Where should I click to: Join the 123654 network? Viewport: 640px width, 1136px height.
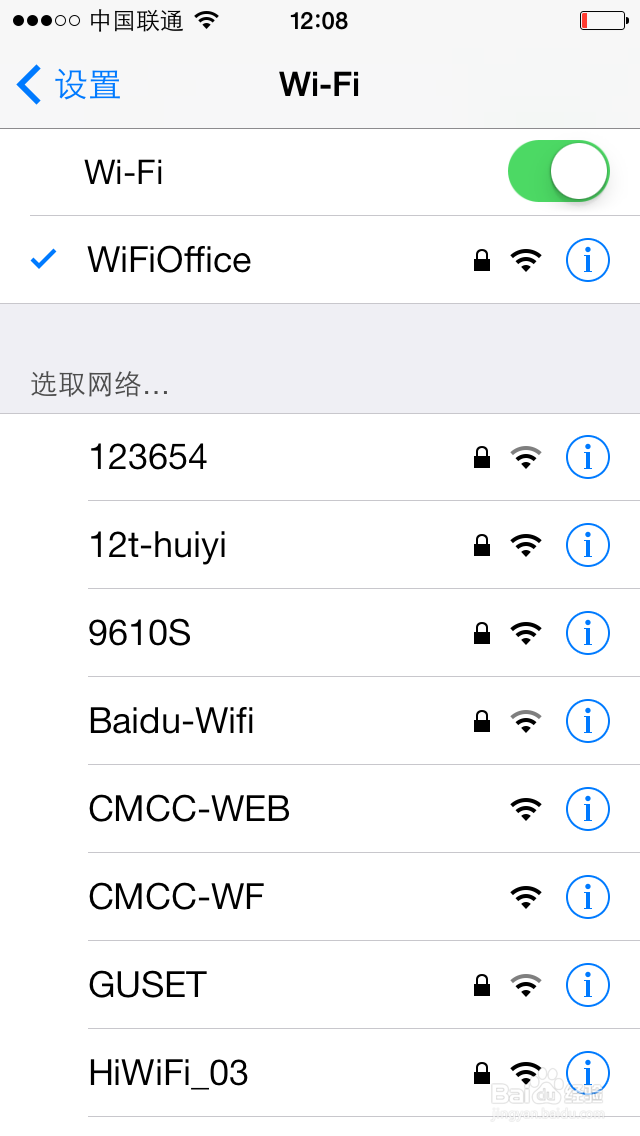(x=320, y=457)
